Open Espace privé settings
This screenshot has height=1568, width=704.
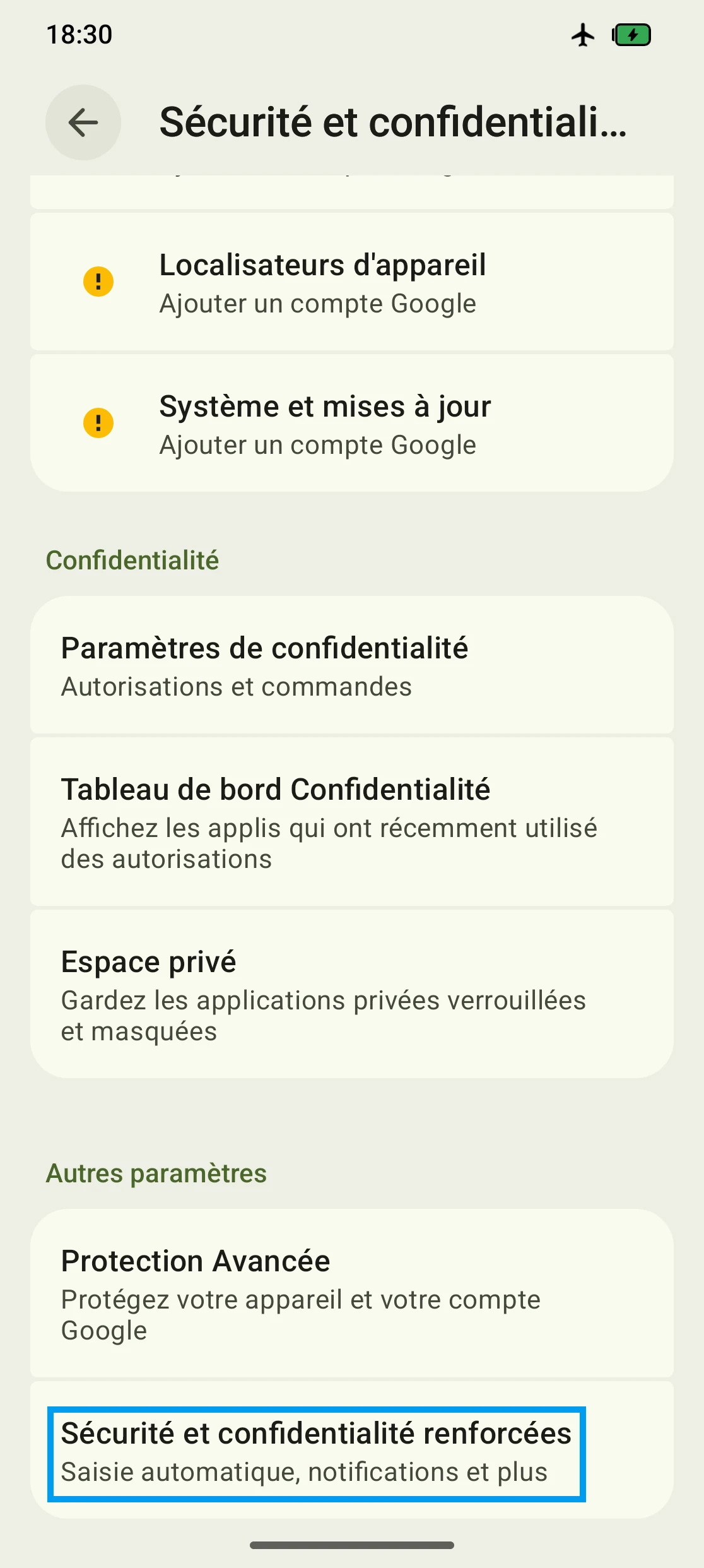coord(351,994)
